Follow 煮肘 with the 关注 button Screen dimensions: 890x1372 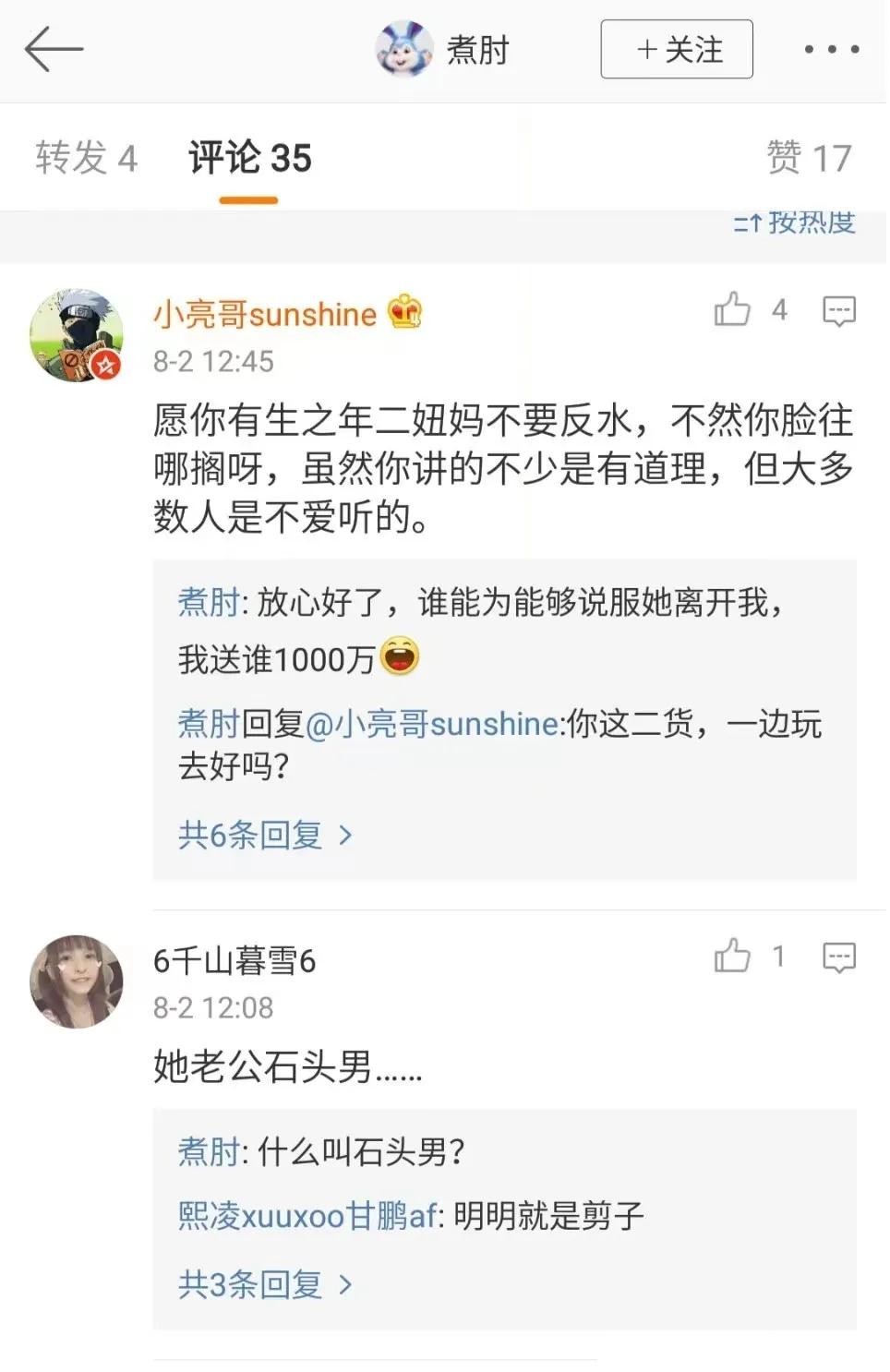(677, 49)
